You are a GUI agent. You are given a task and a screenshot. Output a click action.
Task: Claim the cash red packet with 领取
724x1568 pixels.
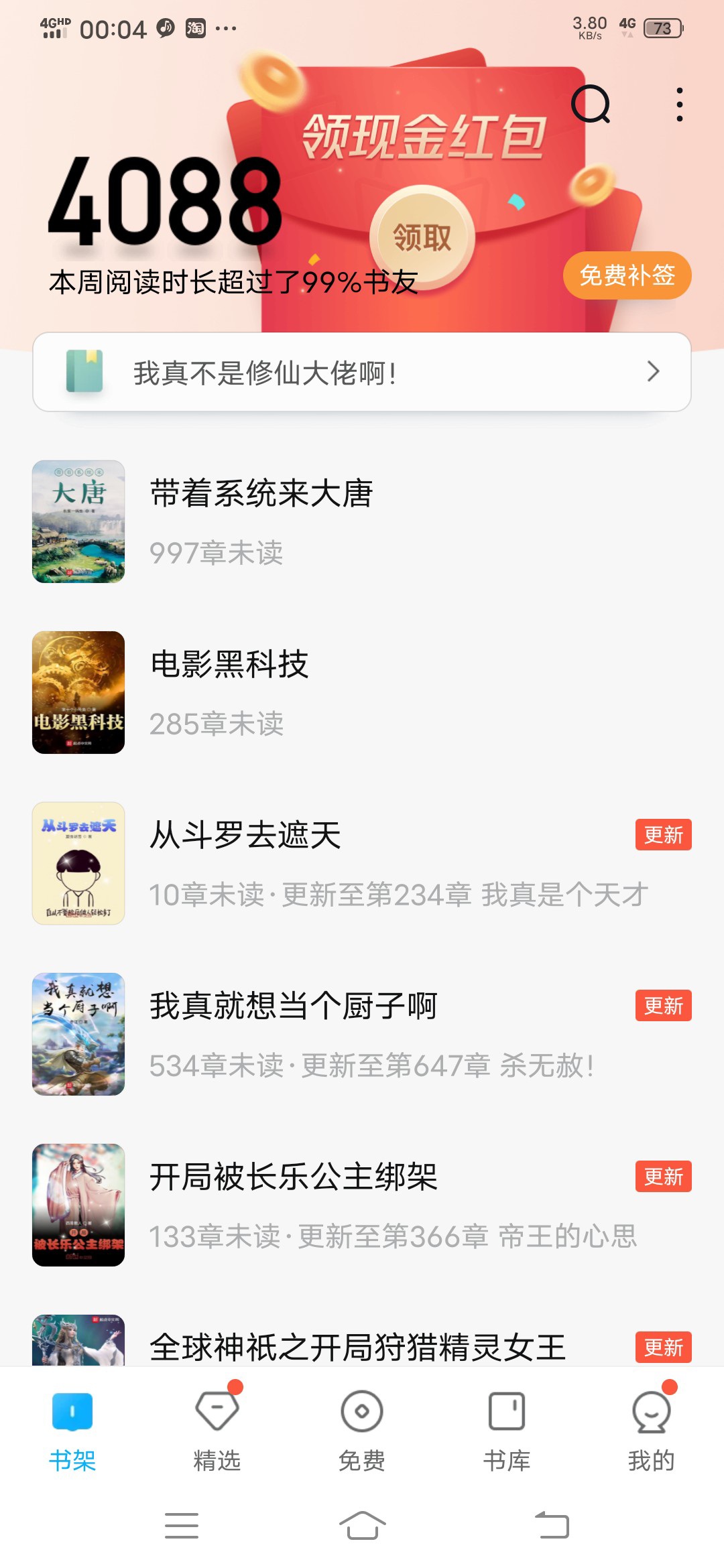coord(422,237)
